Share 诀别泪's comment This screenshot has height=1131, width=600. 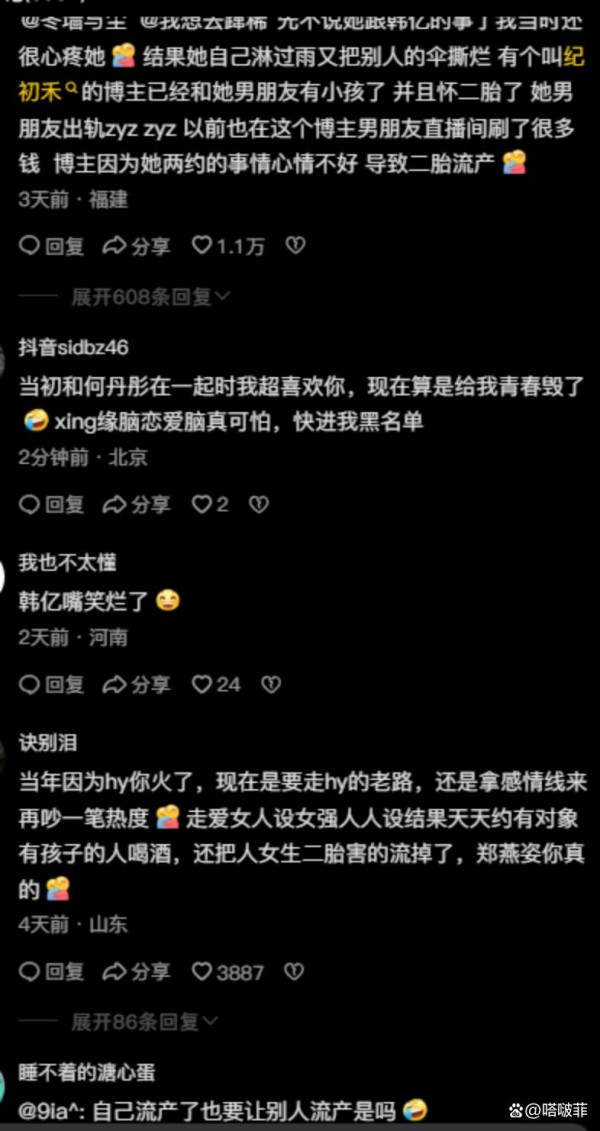pyautogui.click(x=136, y=972)
